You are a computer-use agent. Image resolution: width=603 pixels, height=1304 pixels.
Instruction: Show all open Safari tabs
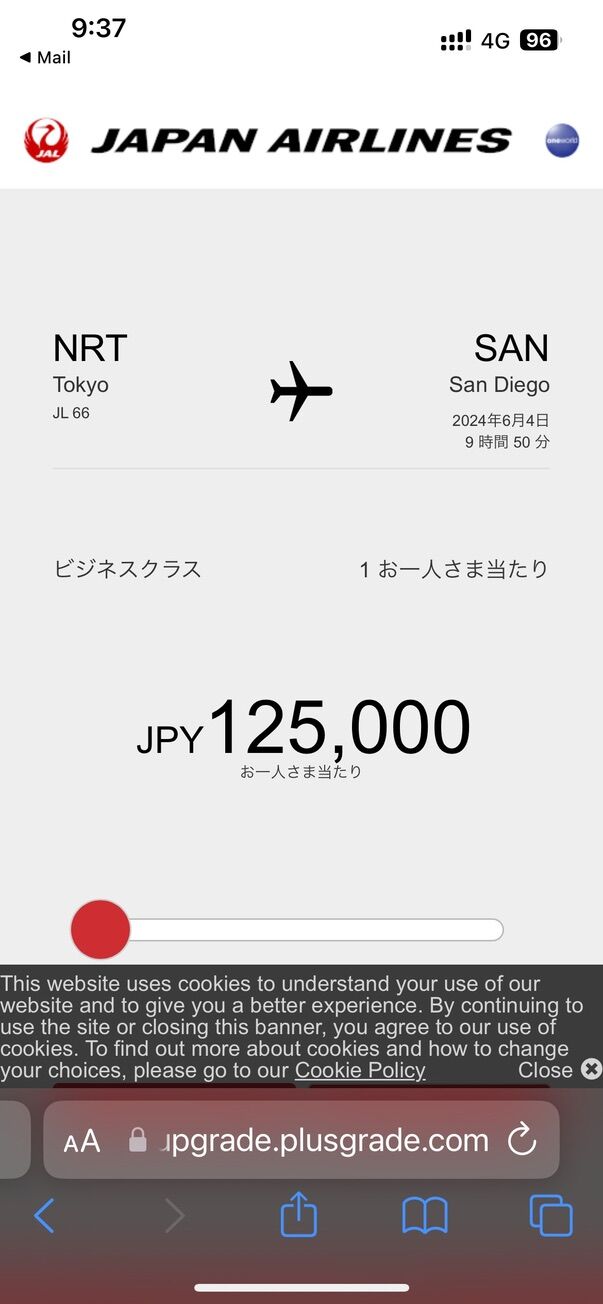551,1216
